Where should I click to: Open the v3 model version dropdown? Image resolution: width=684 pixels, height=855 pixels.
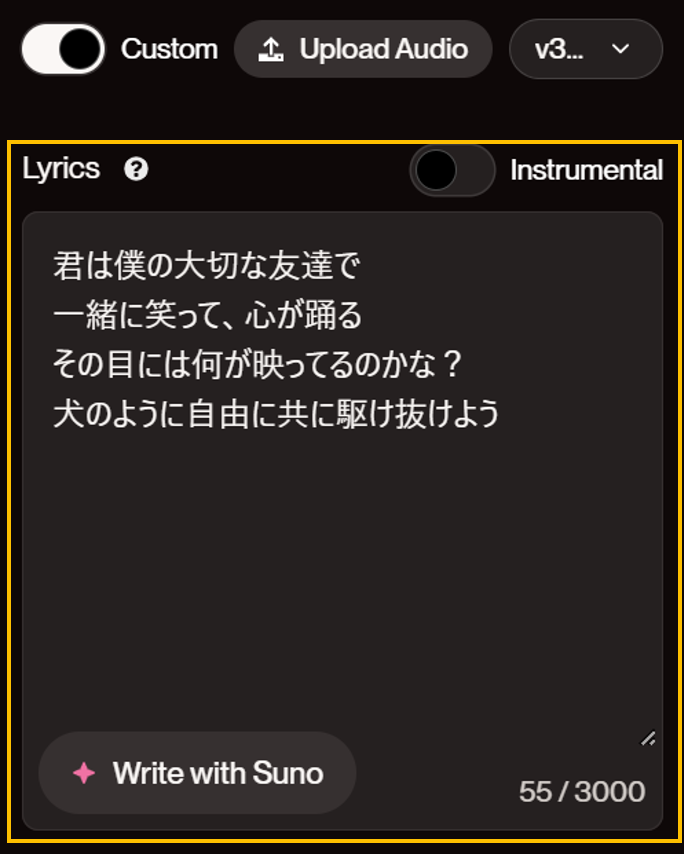click(x=586, y=49)
